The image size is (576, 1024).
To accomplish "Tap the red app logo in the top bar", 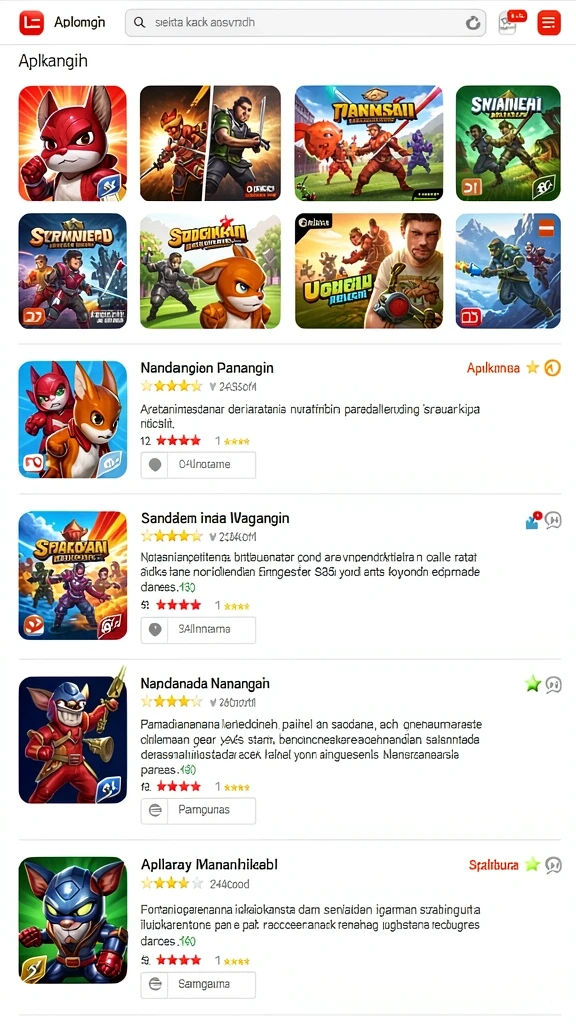I will coord(31,23).
